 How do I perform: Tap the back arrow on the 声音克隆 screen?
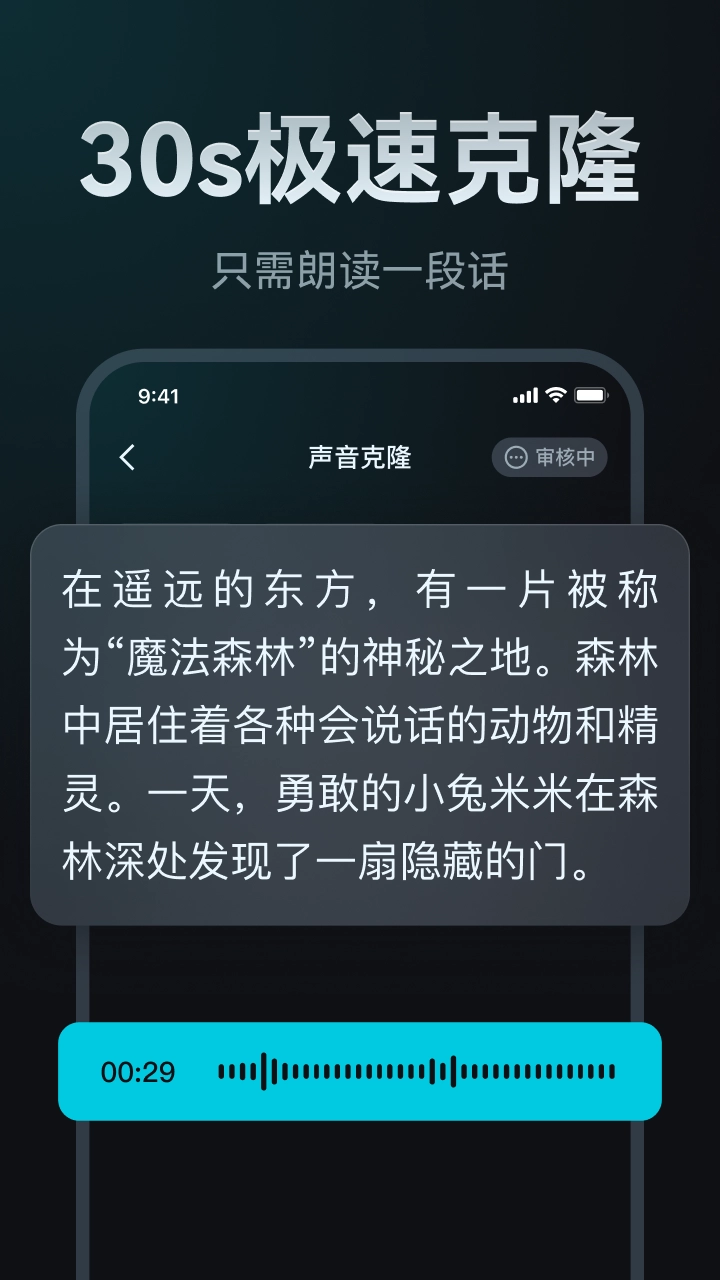pos(126,457)
